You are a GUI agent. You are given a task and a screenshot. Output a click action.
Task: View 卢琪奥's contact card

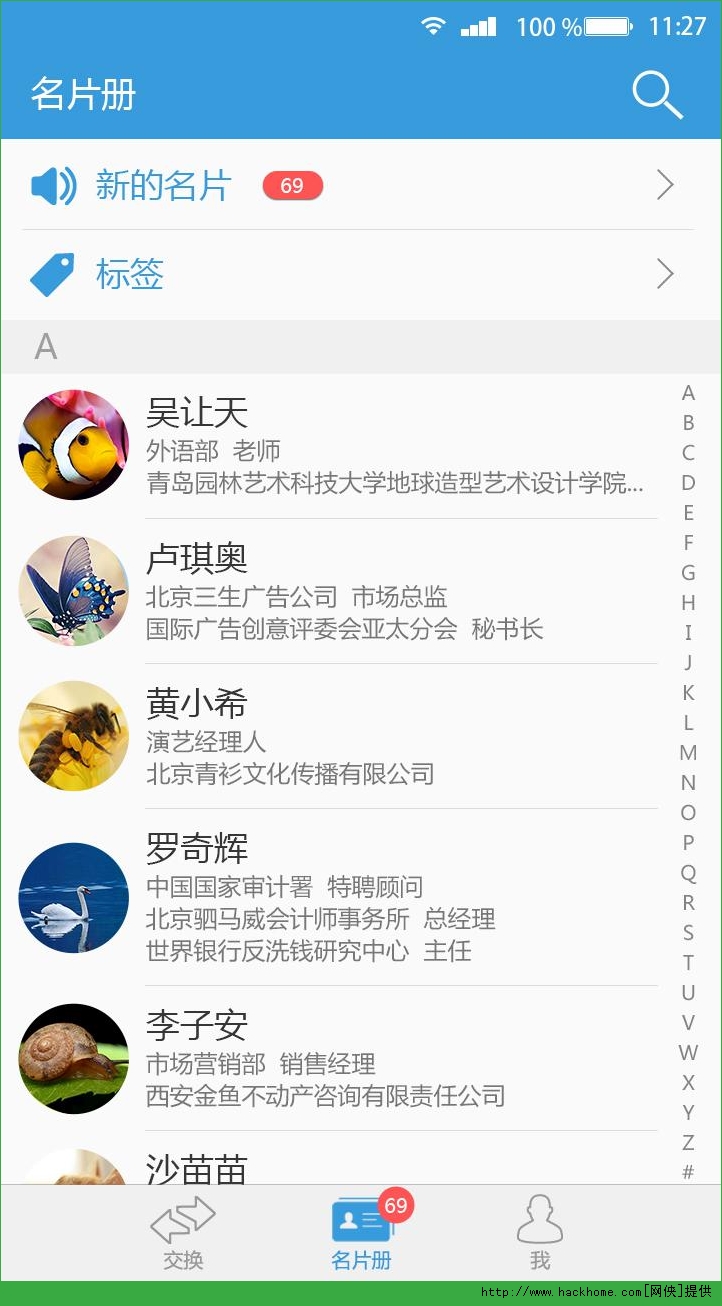click(x=340, y=591)
